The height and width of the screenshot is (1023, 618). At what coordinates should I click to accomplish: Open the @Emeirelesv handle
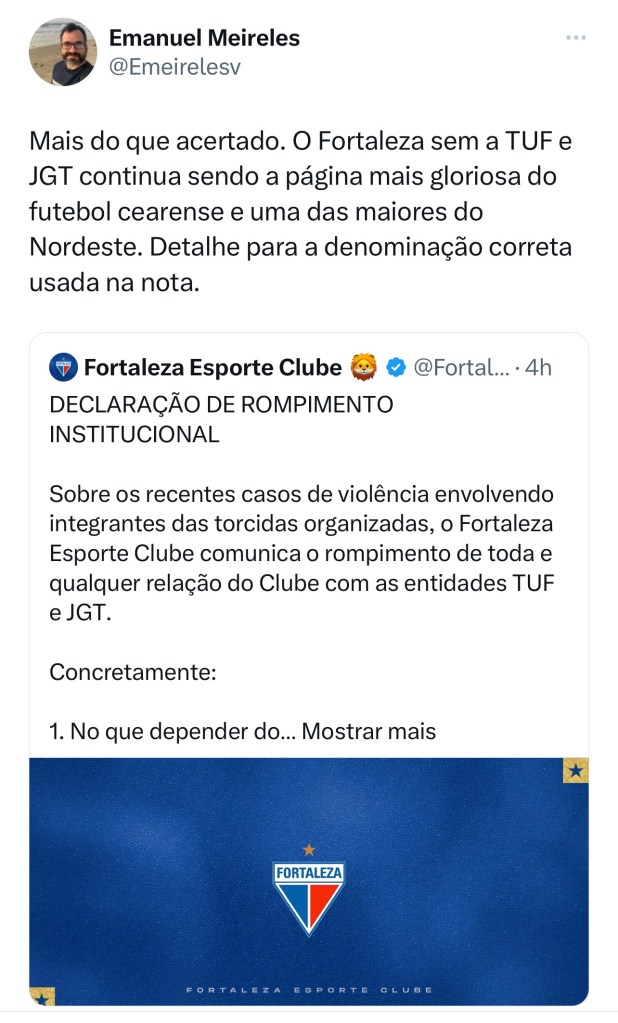(175, 67)
